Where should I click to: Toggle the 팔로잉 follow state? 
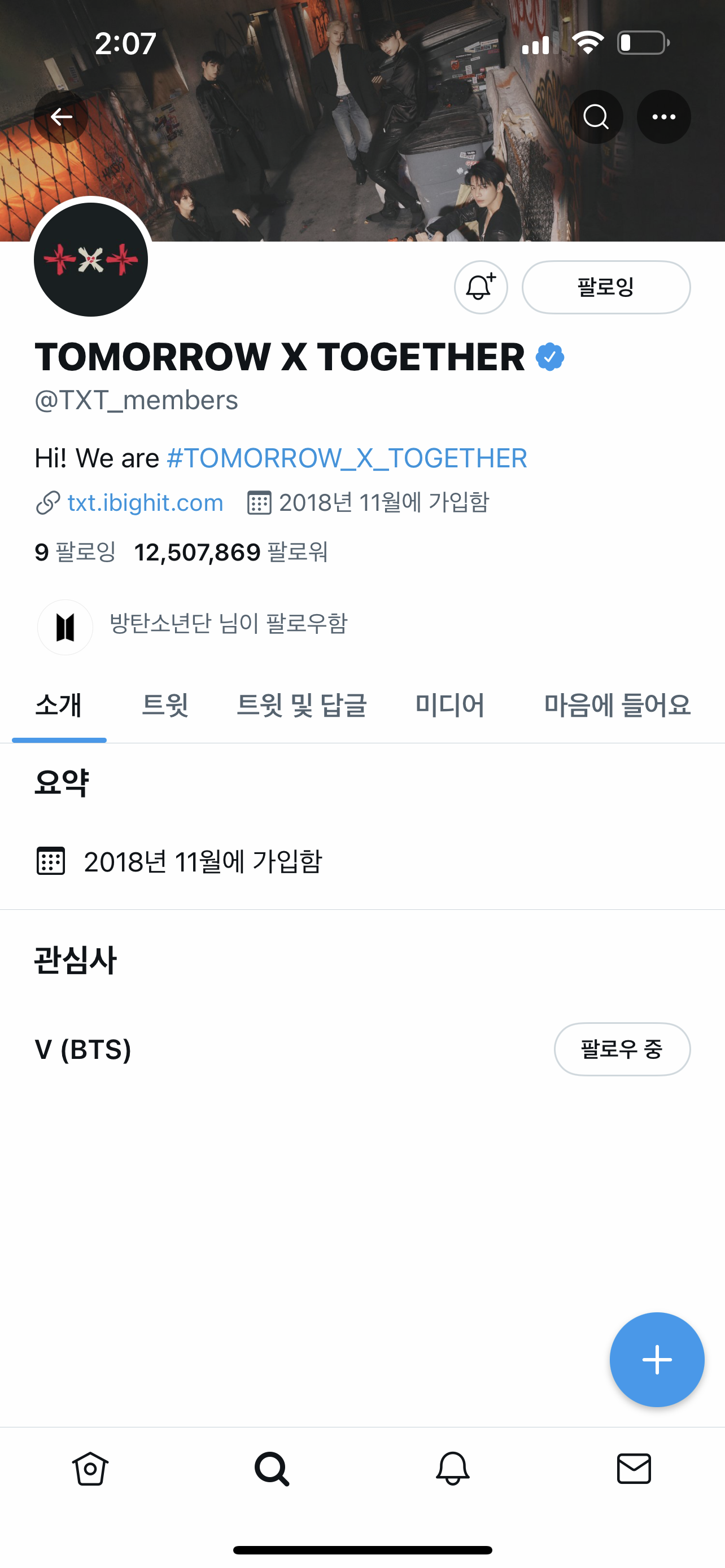click(606, 287)
